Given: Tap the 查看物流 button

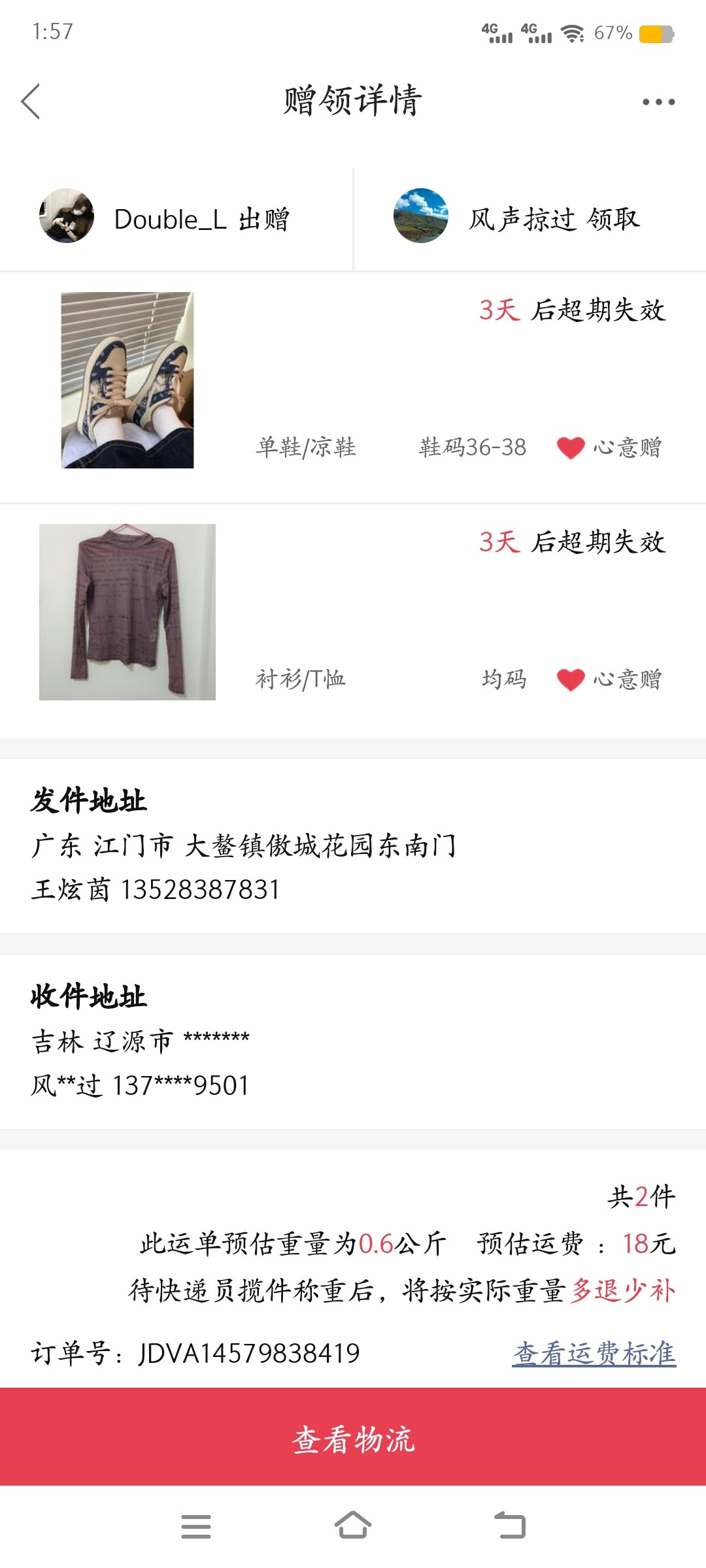Looking at the screenshot, I should (x=353, y=1440).
